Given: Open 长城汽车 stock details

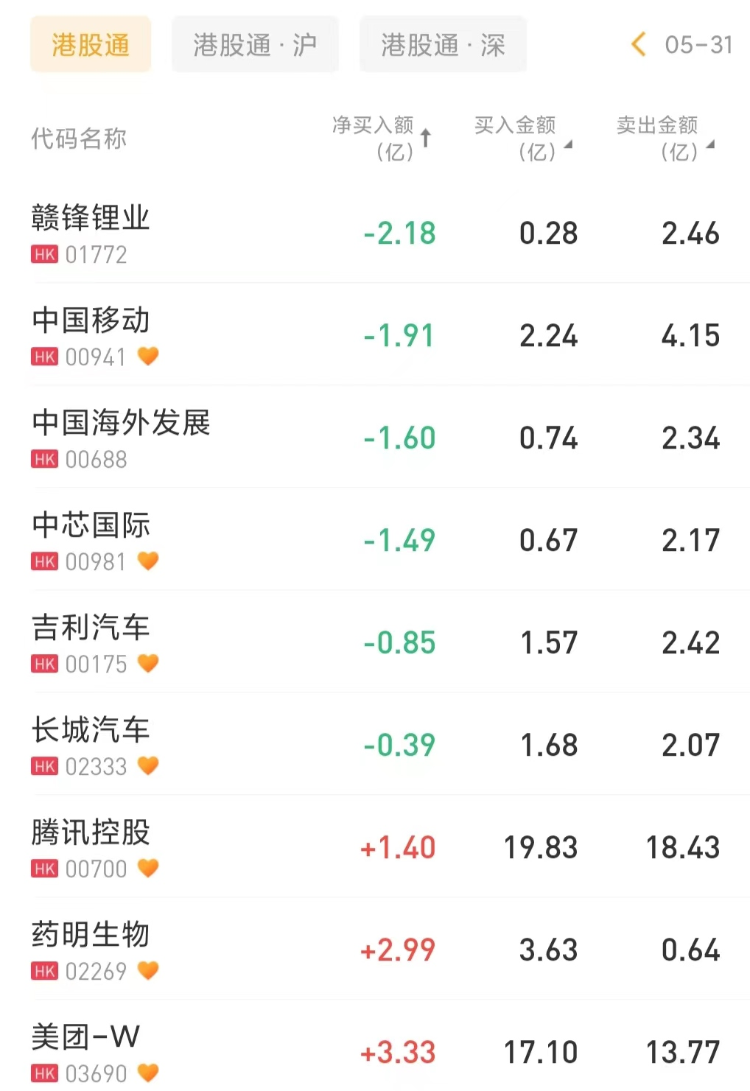Looking at the screenshot, I should point(91,730).
